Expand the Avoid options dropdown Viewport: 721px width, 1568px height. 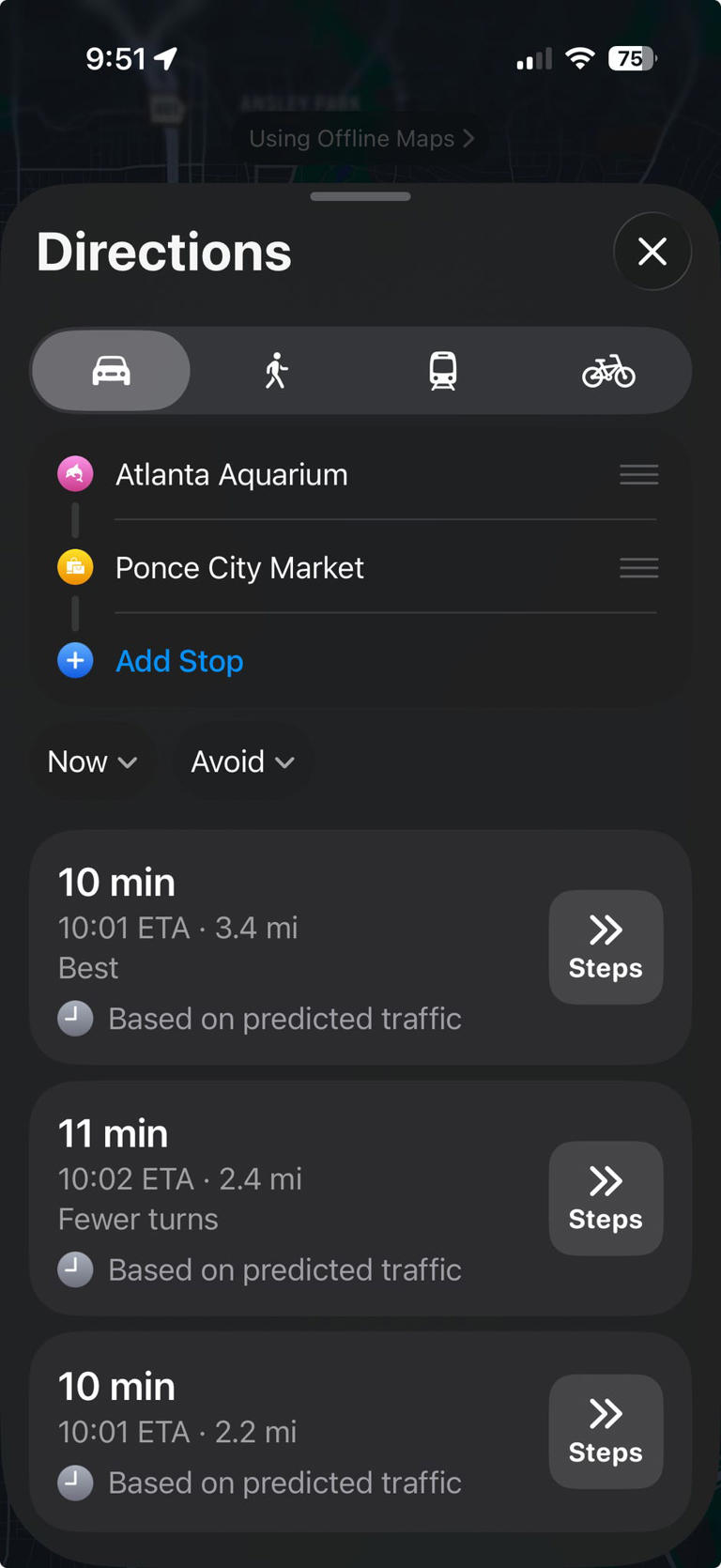[x=242, y=761]
